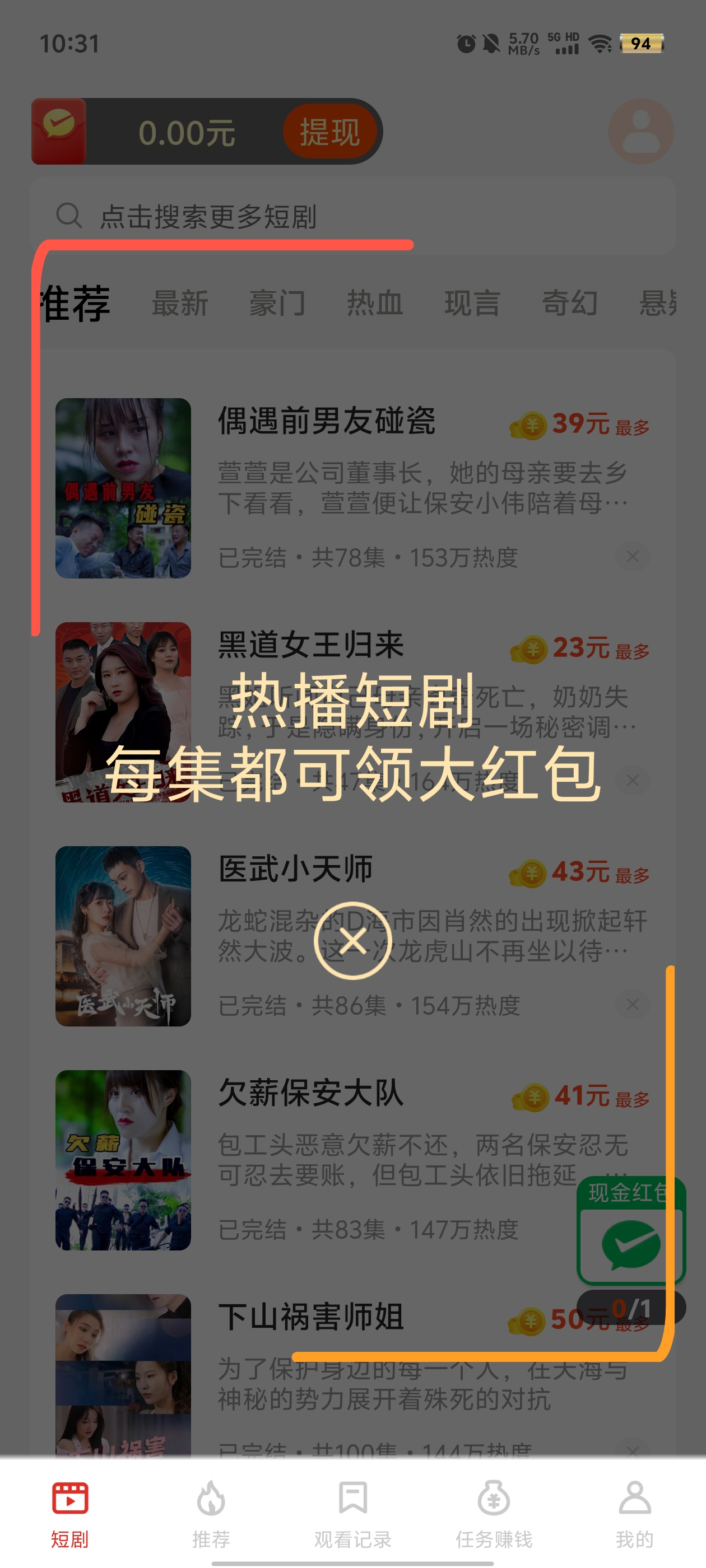Tap the 任务赚钱 coin icon
This screenshot has width=706, height=1568.
click(494, 1499)
